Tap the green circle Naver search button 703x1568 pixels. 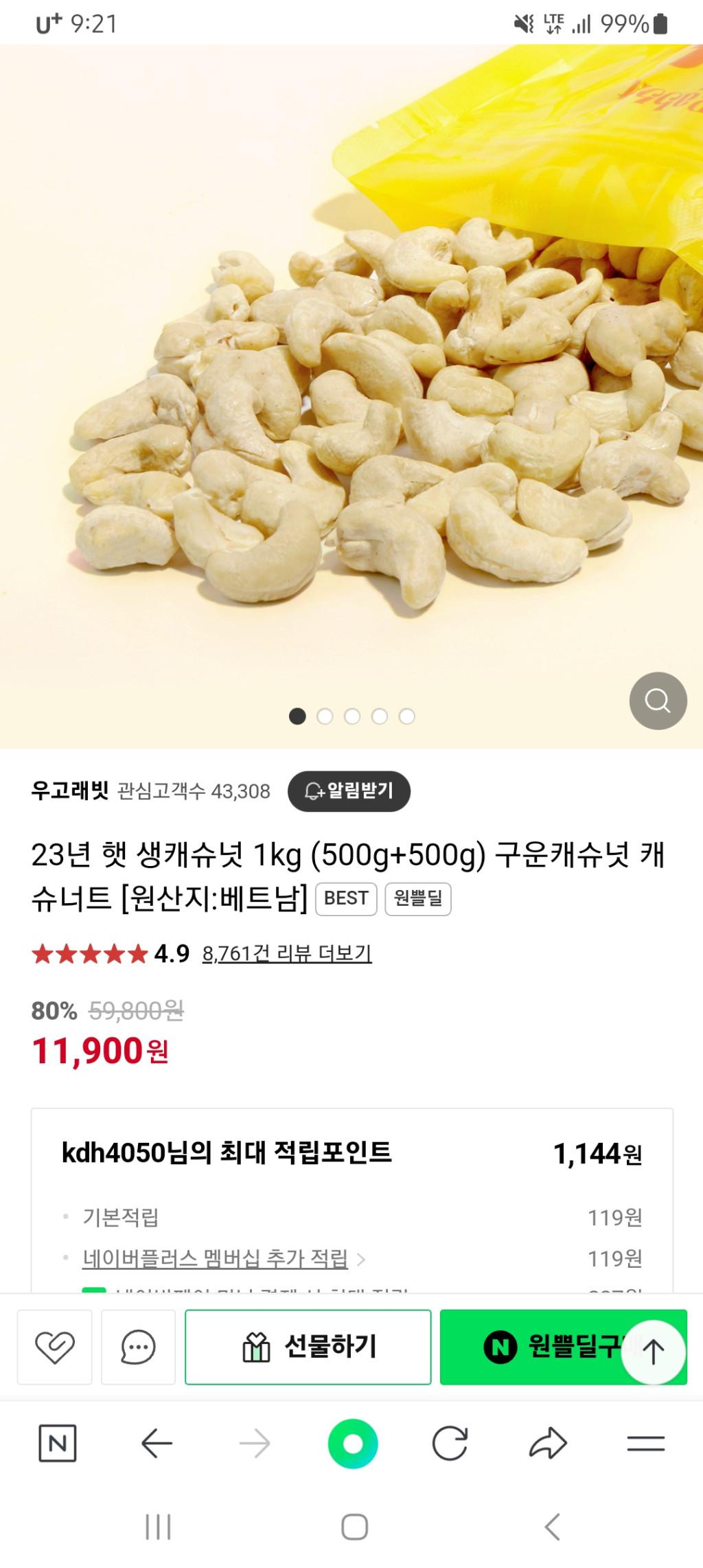[x=353, y=1444]
